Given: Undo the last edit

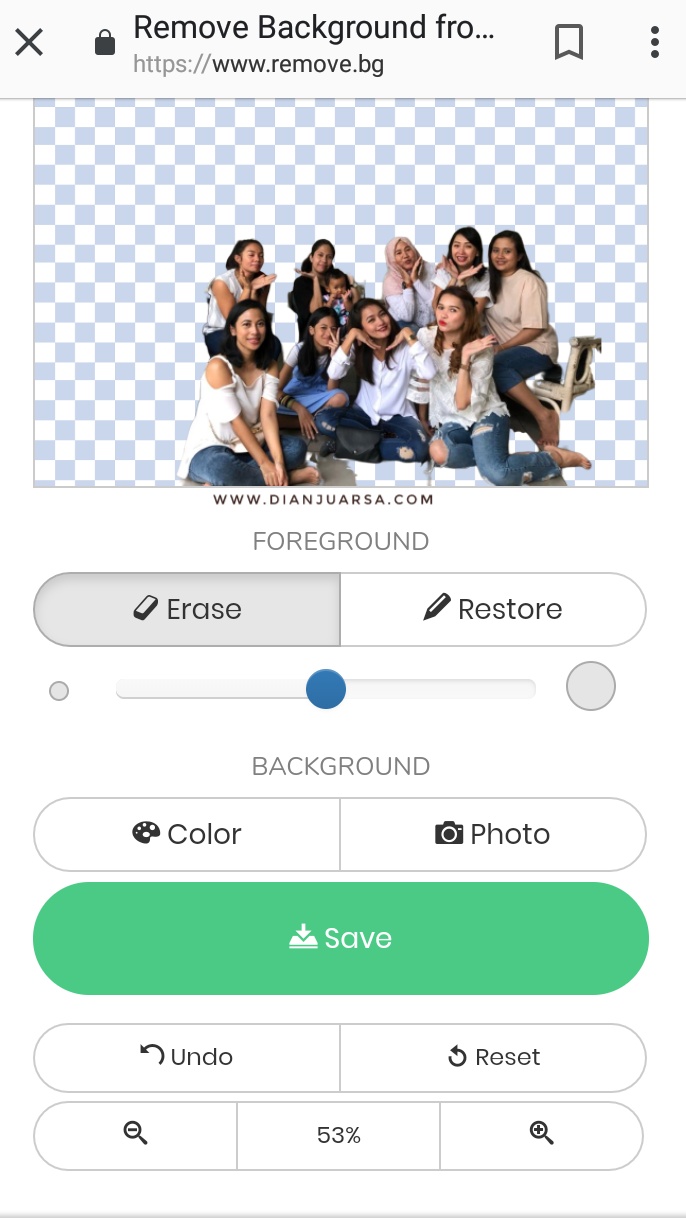Looking at the screenshot, I should point(187,1057).
